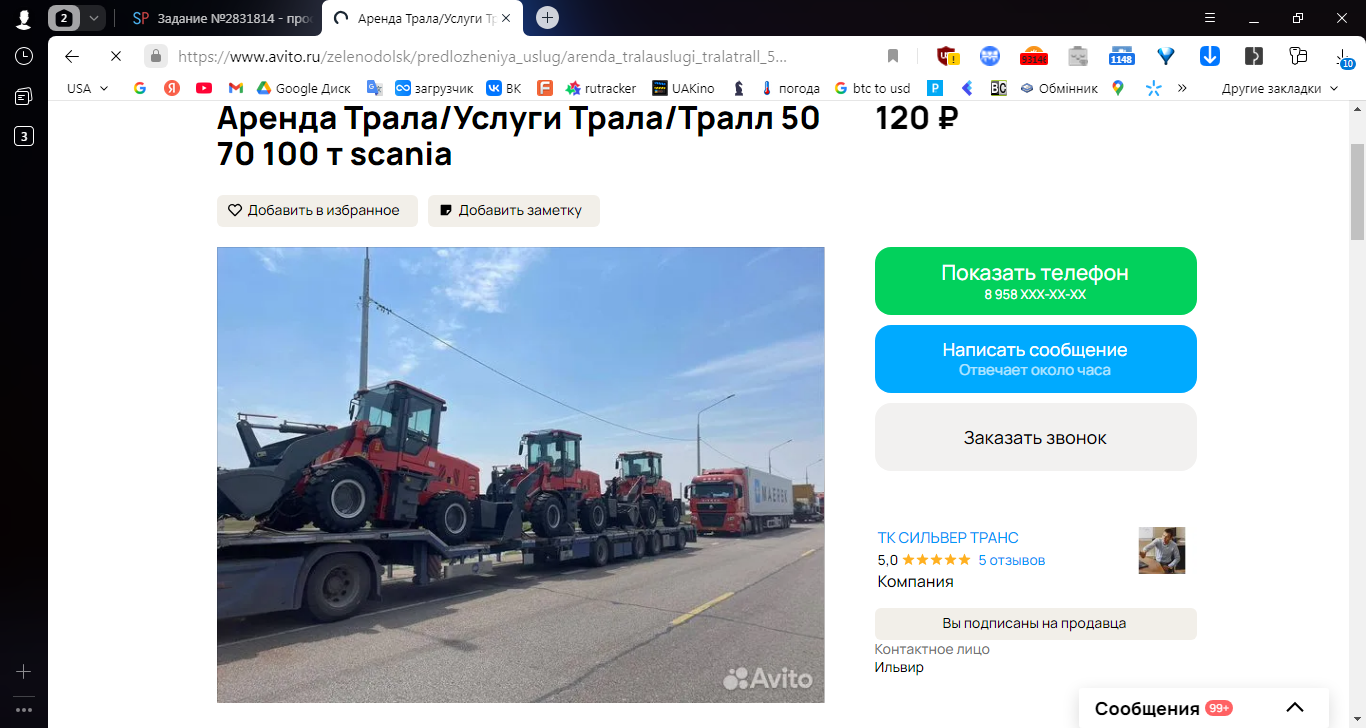Screen dimensions: 1366x728
Task: Expand the Другие закладки bookmarks folder
Action: tap(1278, 88)
